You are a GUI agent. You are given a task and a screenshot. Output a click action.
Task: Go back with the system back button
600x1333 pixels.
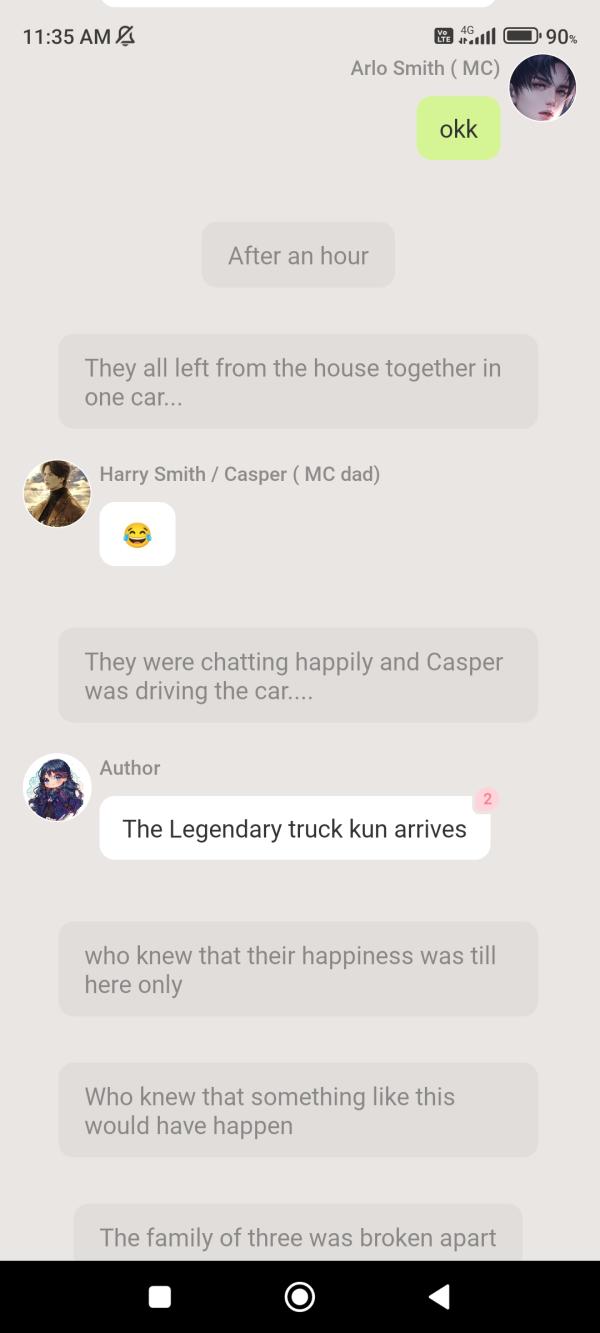439,1297
